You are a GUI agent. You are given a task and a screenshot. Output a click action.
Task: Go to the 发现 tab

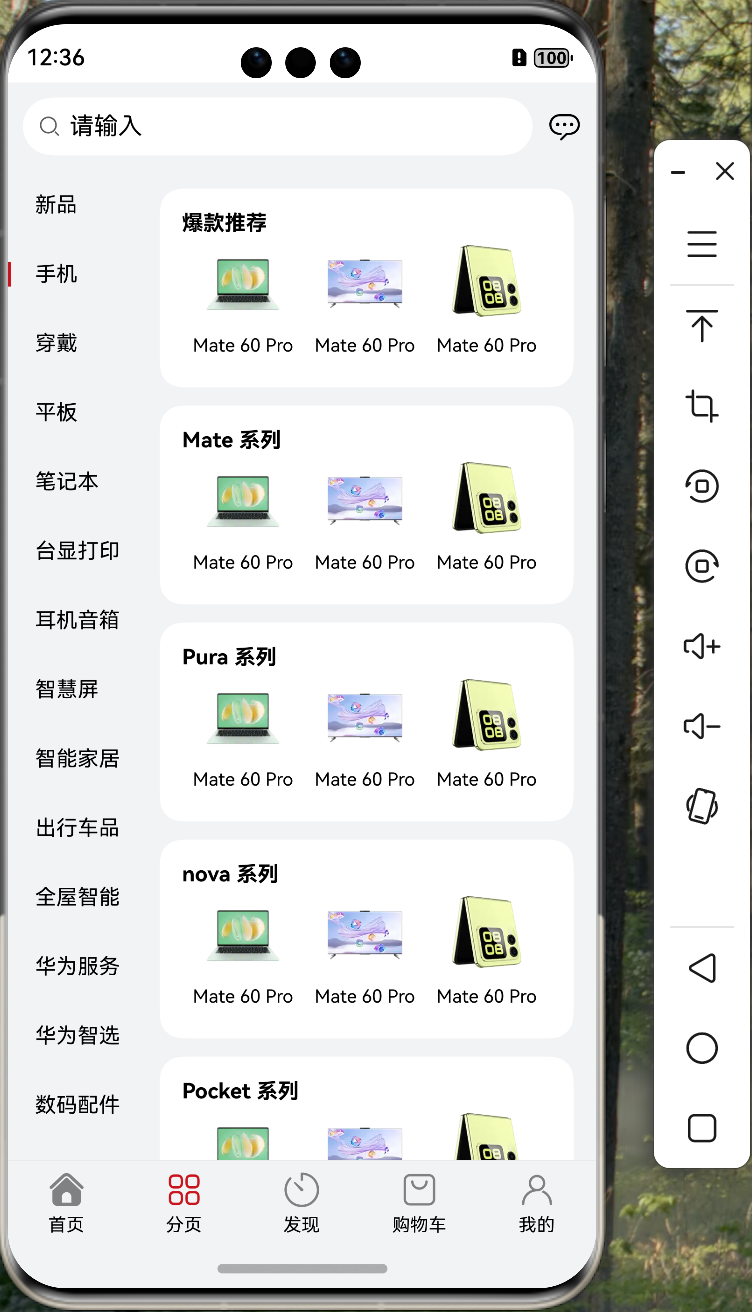[x=301, y=1203]
